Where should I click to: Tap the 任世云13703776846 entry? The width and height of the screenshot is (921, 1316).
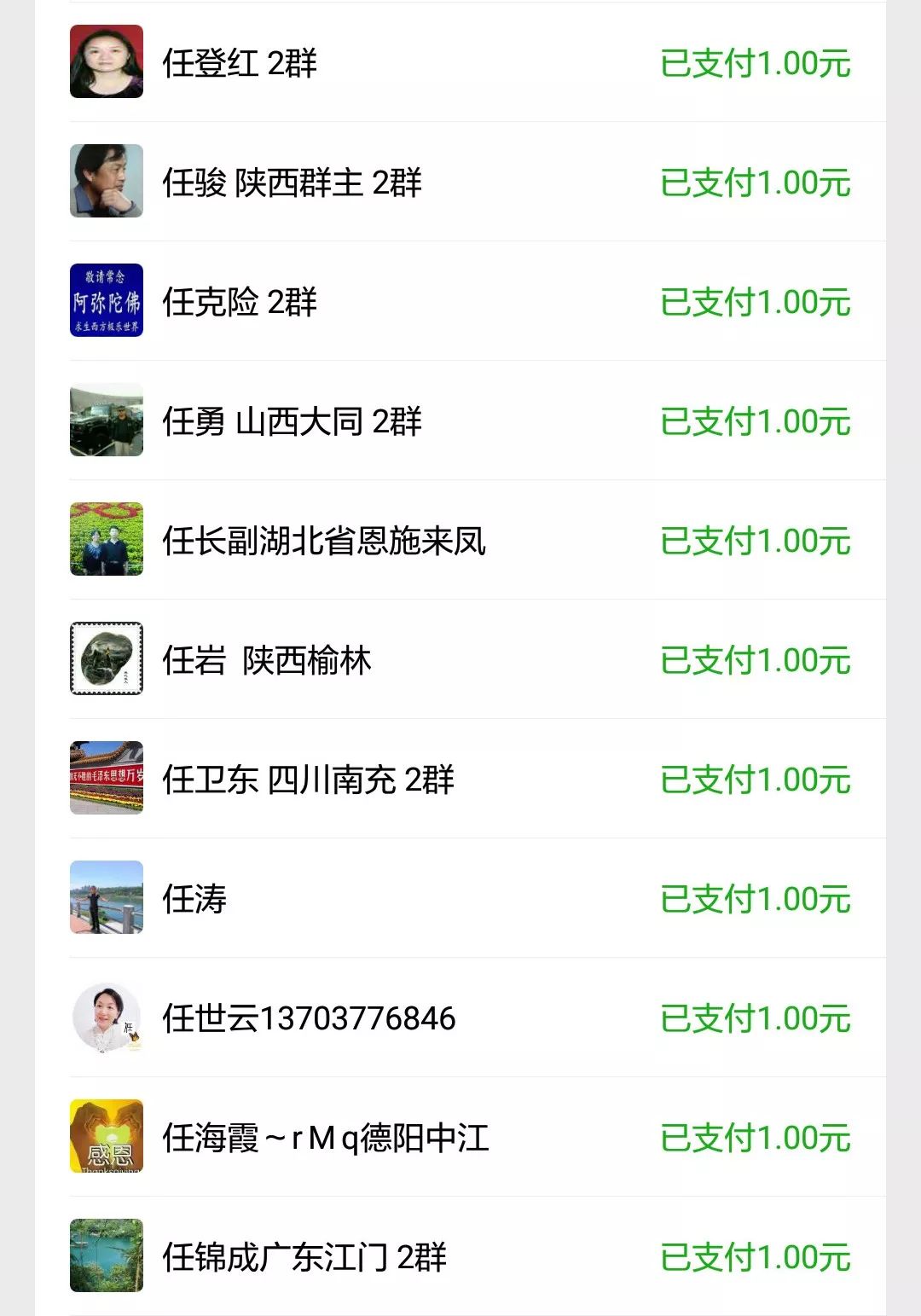(460, 1017)
